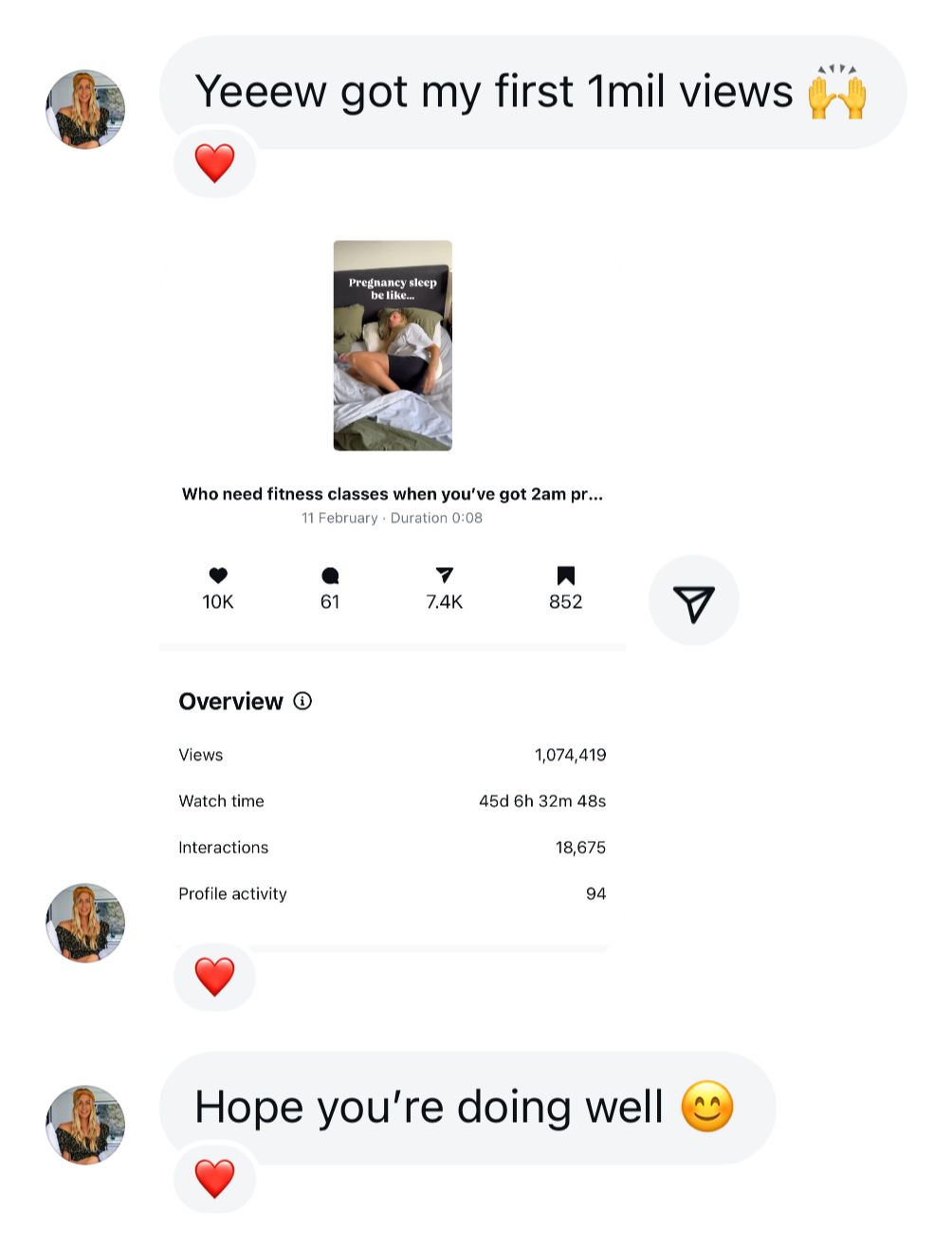
Task: View heart reaction under the insights image
Action: tap(215, 977)
